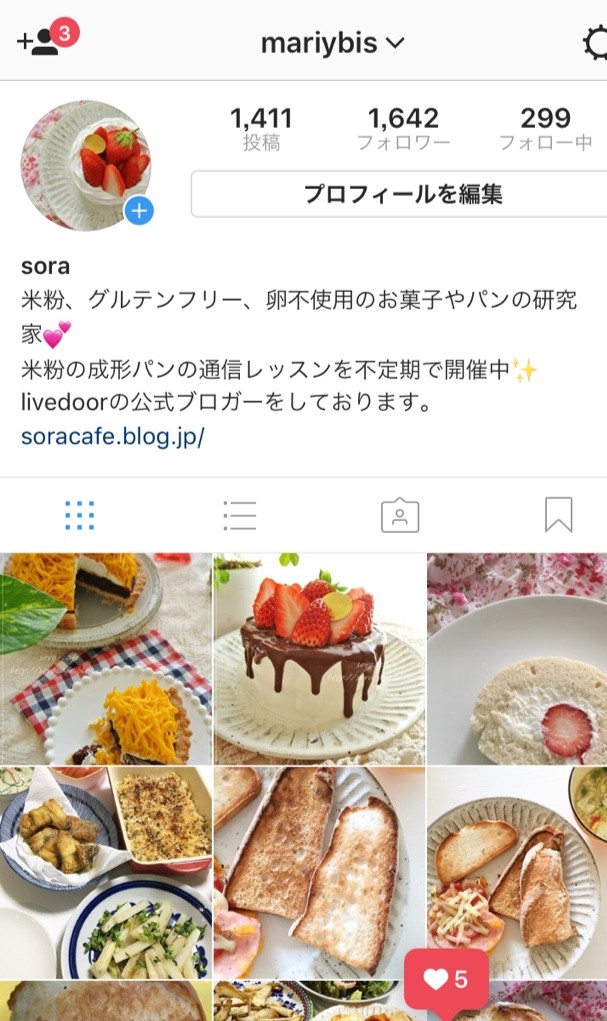Open the toast with salad plate post
The image size is (607, 1021).
click(517, 872)
